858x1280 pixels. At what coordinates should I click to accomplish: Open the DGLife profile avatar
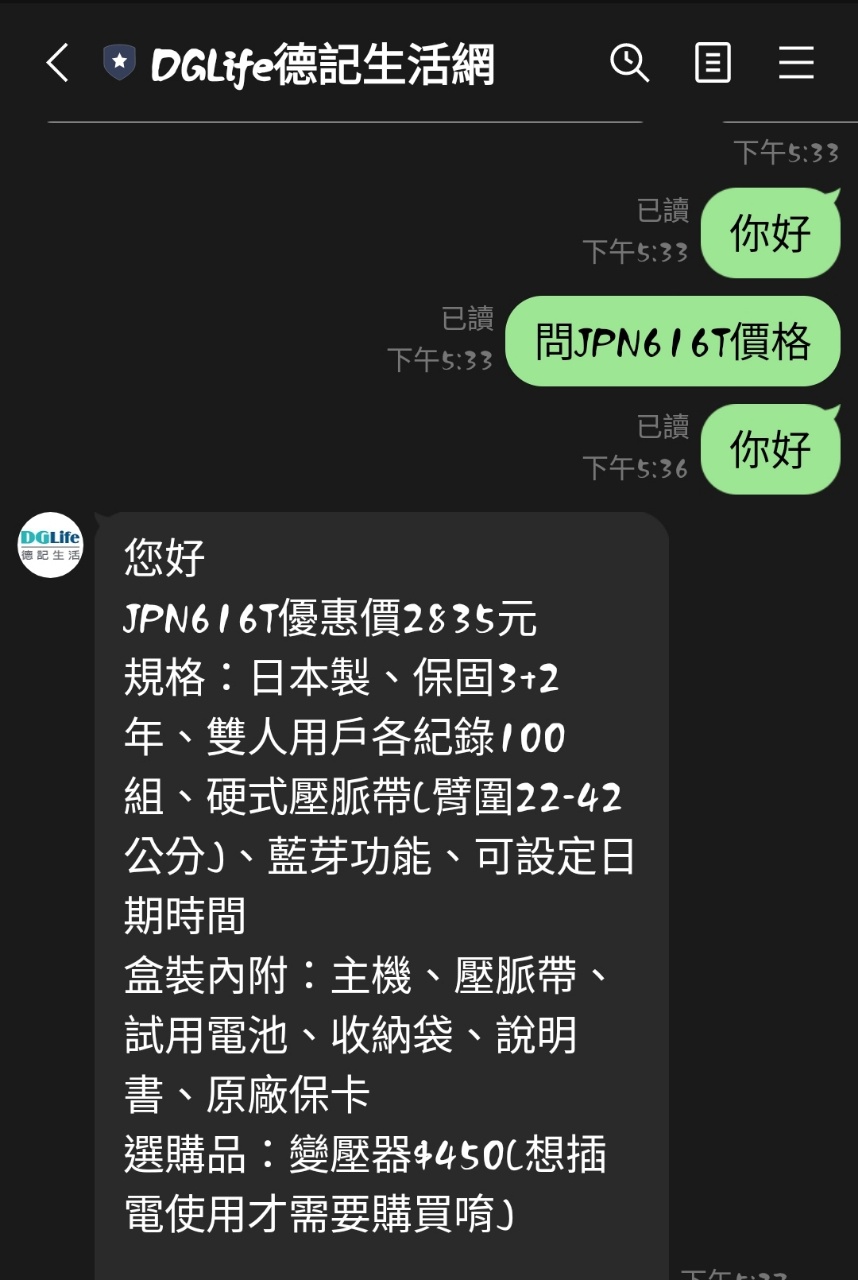[50, 545]
